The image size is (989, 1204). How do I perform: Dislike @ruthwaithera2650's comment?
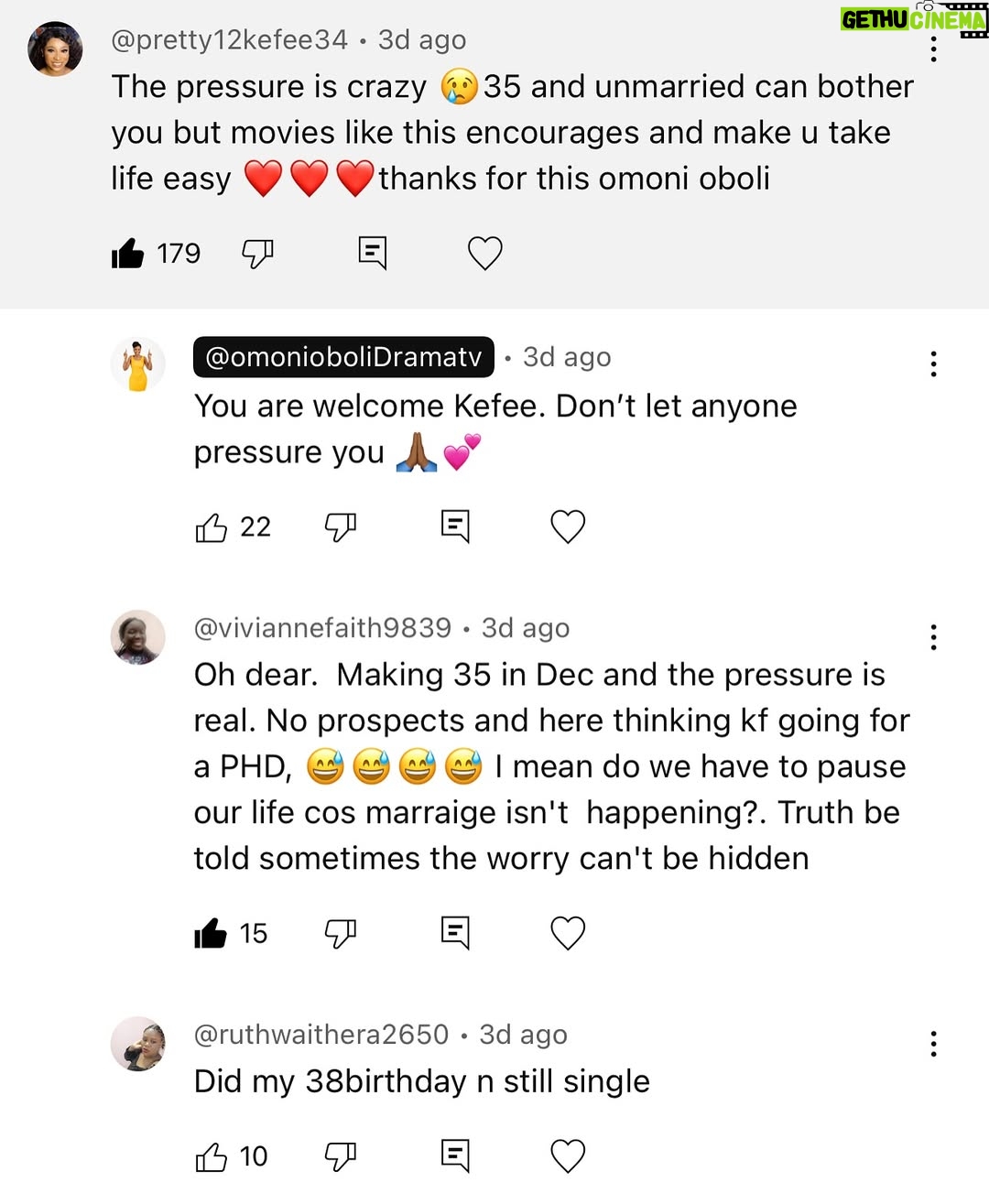click(341, 1156)
